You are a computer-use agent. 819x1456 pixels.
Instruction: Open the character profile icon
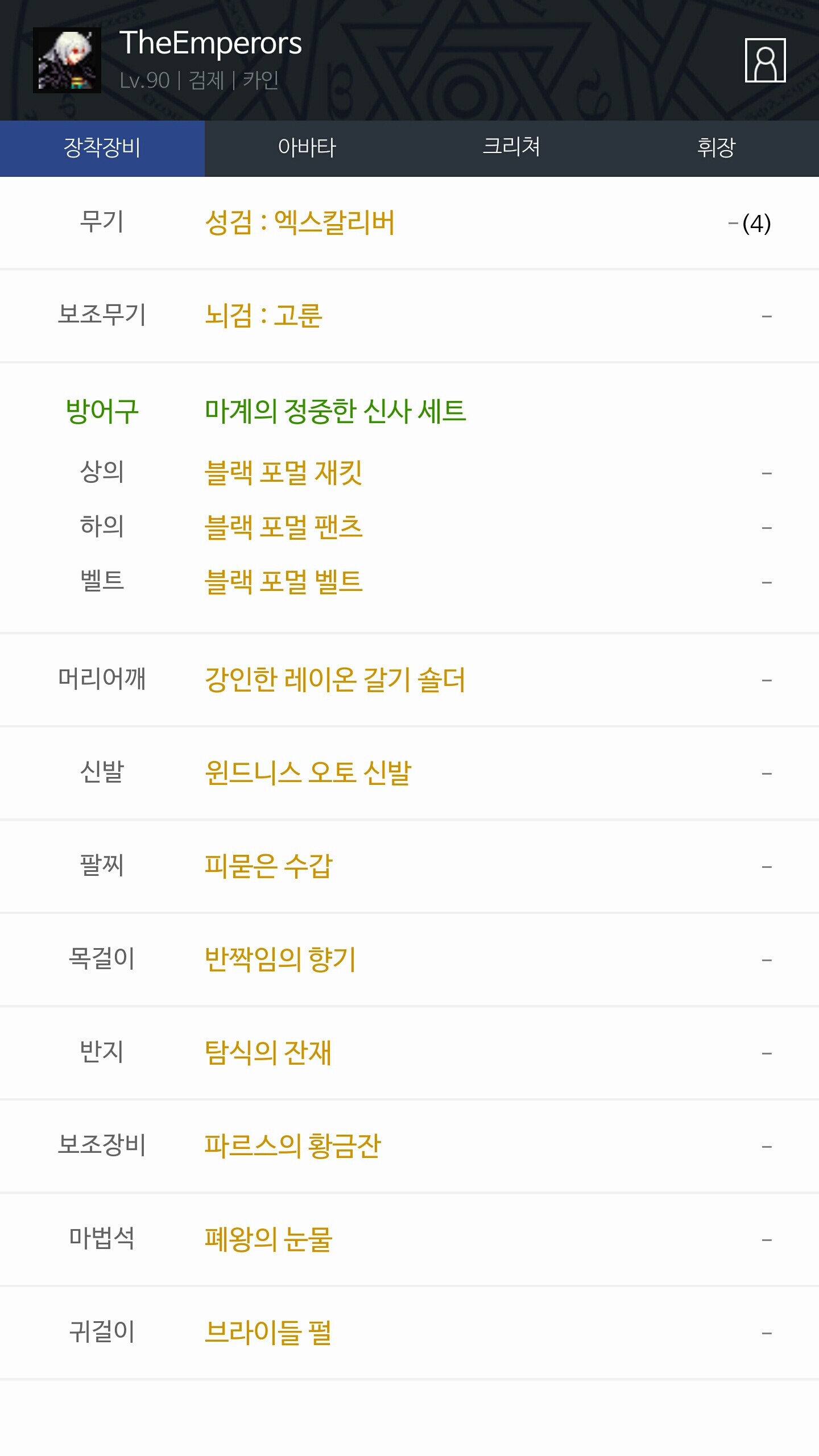[x=765, y=60]
